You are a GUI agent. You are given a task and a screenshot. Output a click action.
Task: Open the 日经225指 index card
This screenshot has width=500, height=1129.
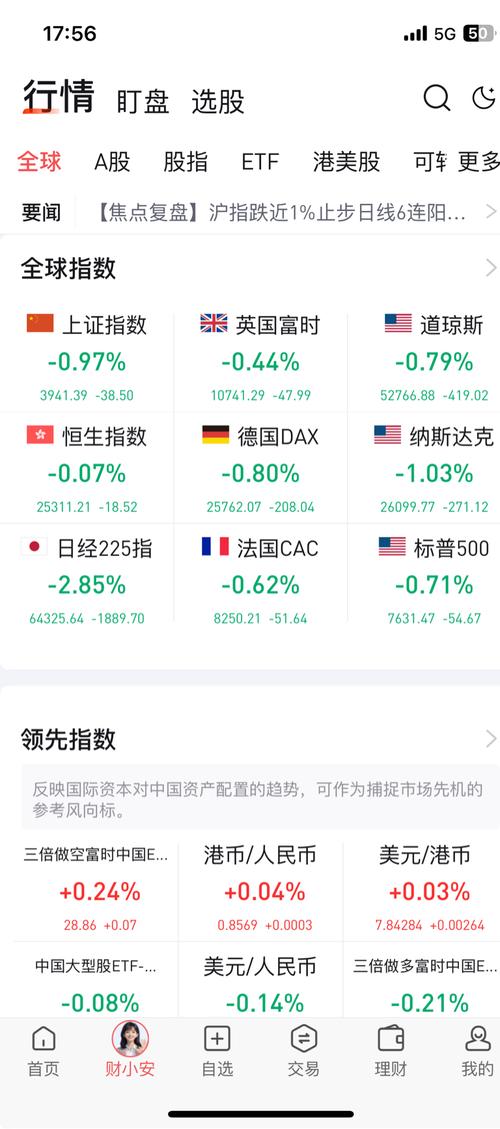click(86, 580)
